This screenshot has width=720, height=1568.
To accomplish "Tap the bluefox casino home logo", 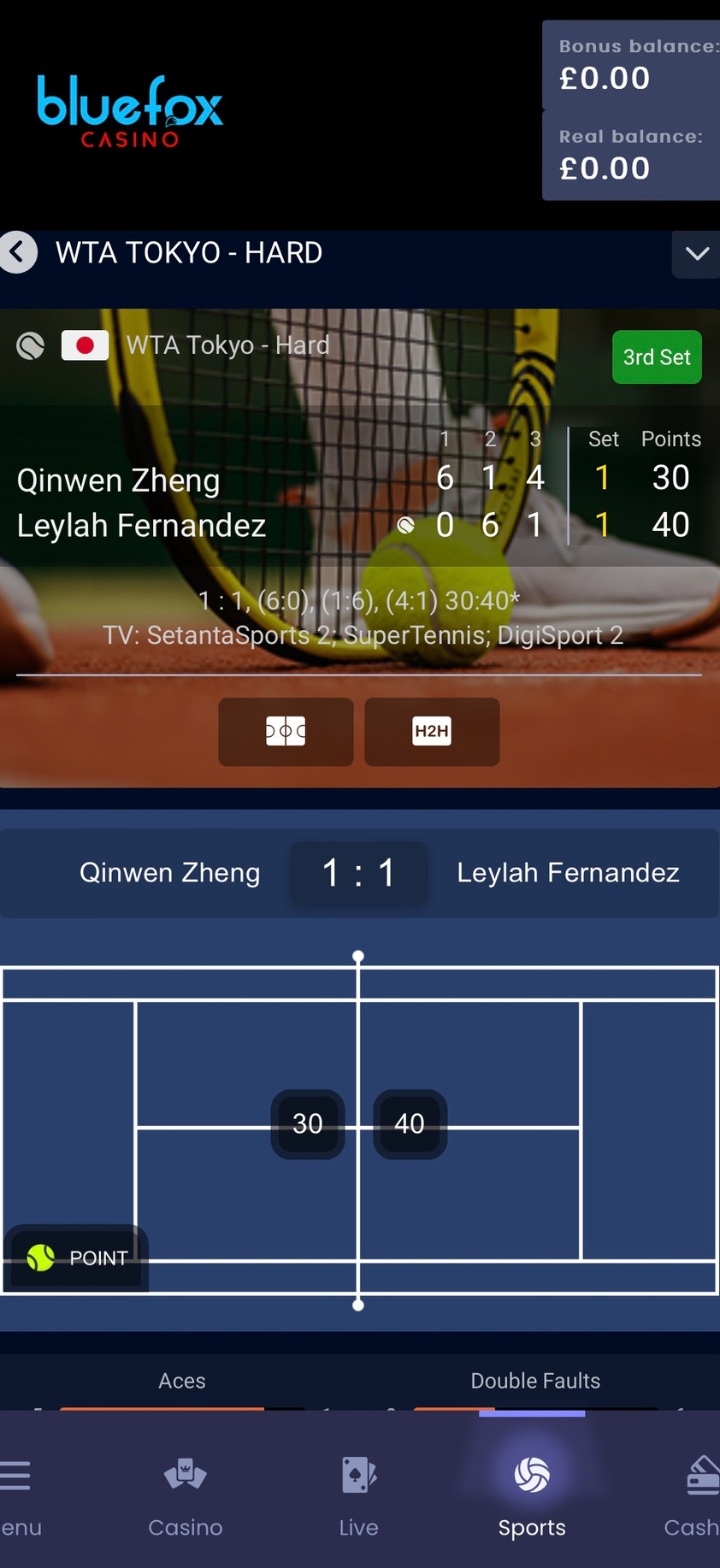I will (x=130, y=111).
